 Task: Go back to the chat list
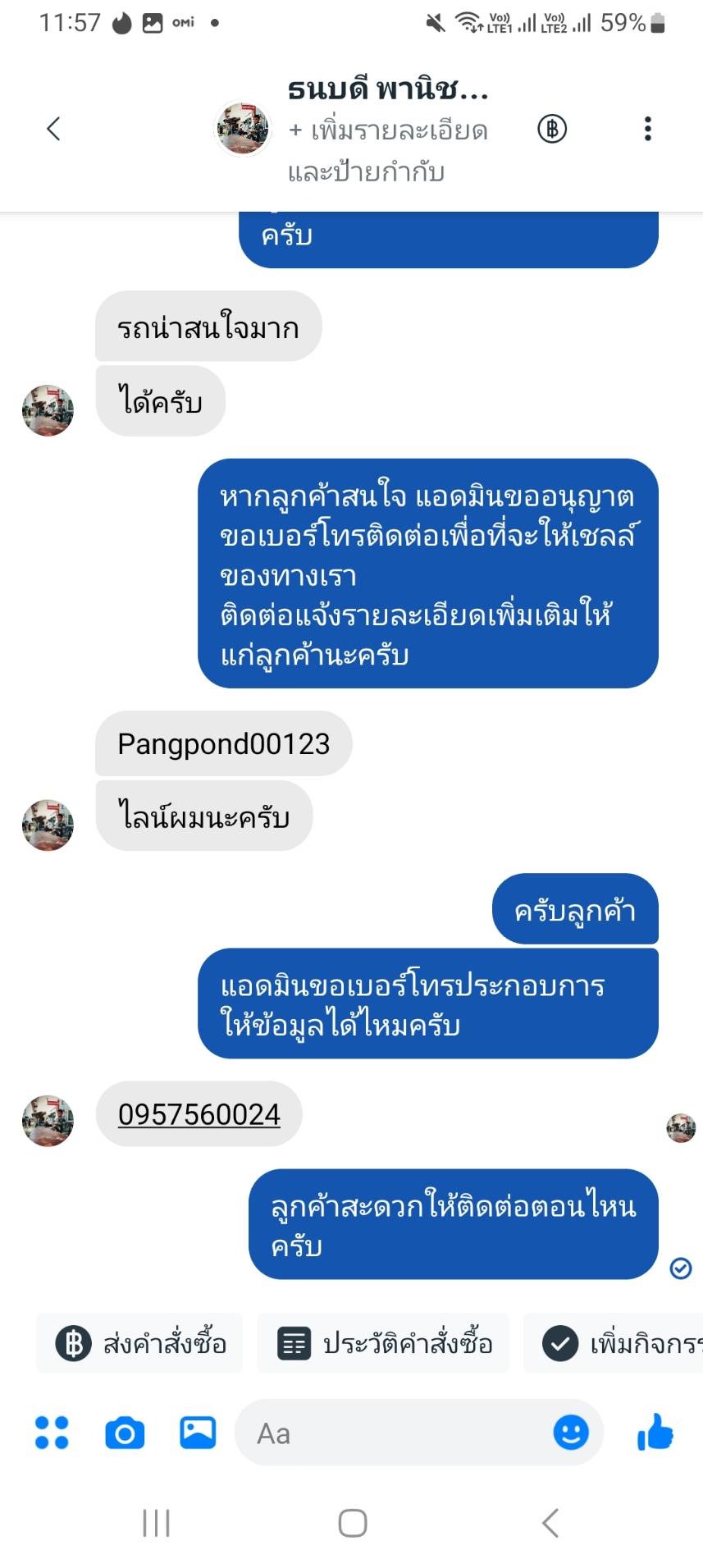click(54, 129)
